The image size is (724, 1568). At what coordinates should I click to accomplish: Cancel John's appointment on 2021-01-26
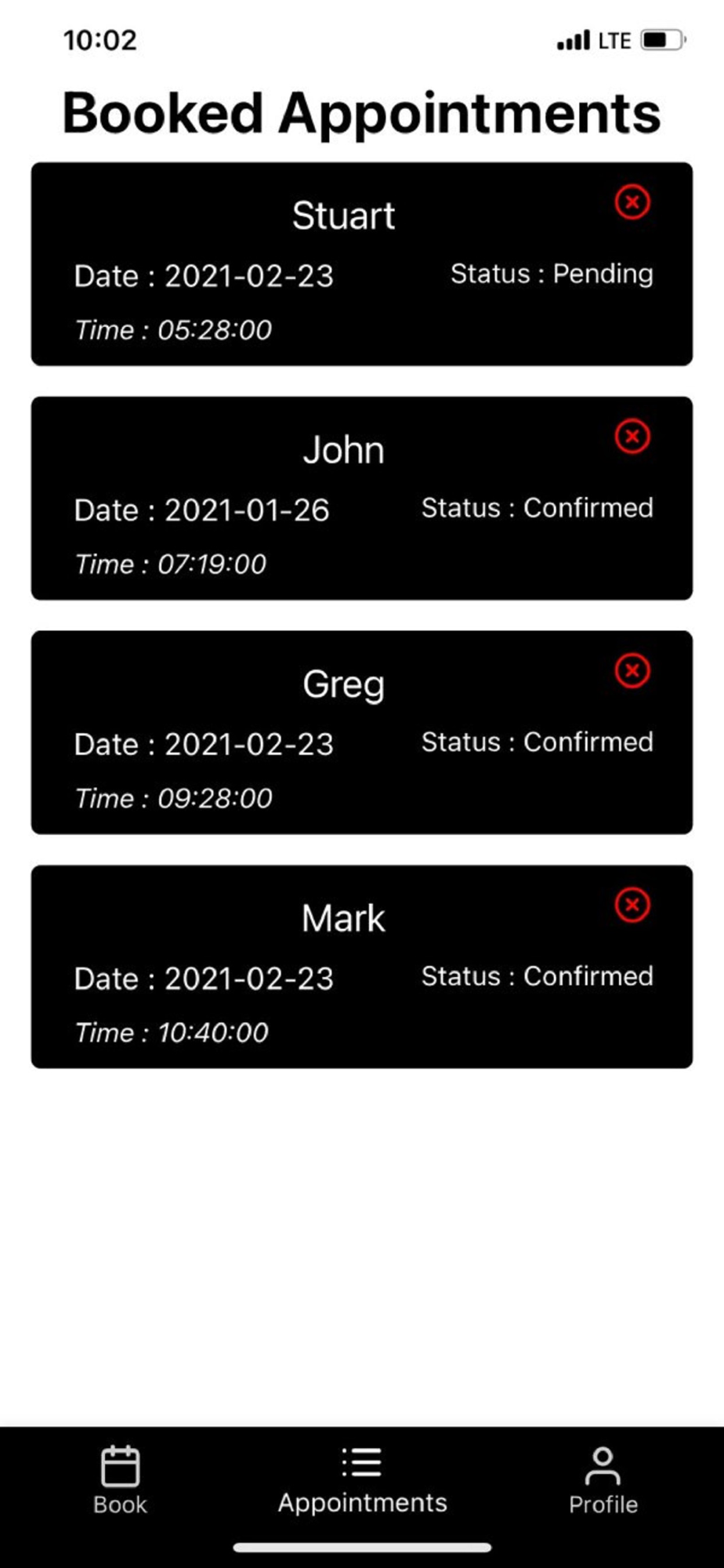(632, 437)
